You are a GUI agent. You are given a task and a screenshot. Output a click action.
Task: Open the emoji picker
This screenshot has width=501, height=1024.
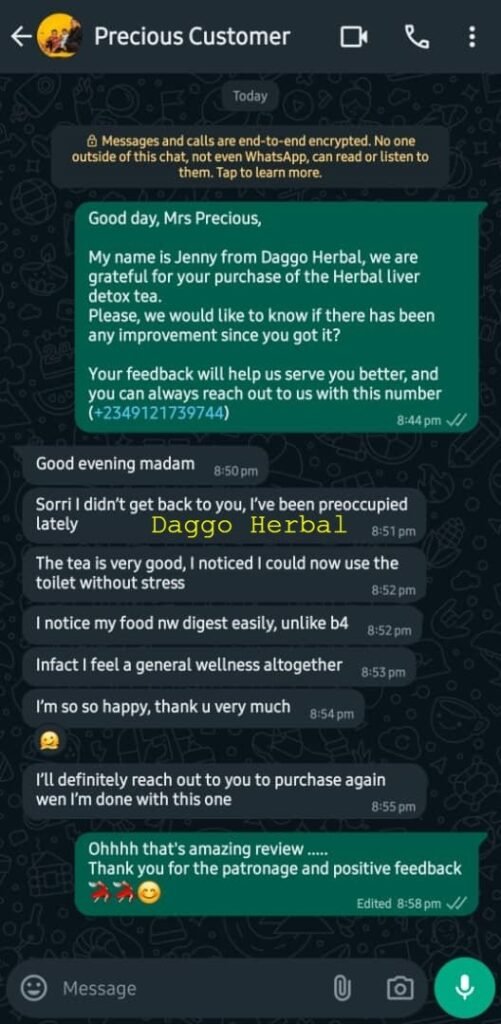[x=33, y=987]
